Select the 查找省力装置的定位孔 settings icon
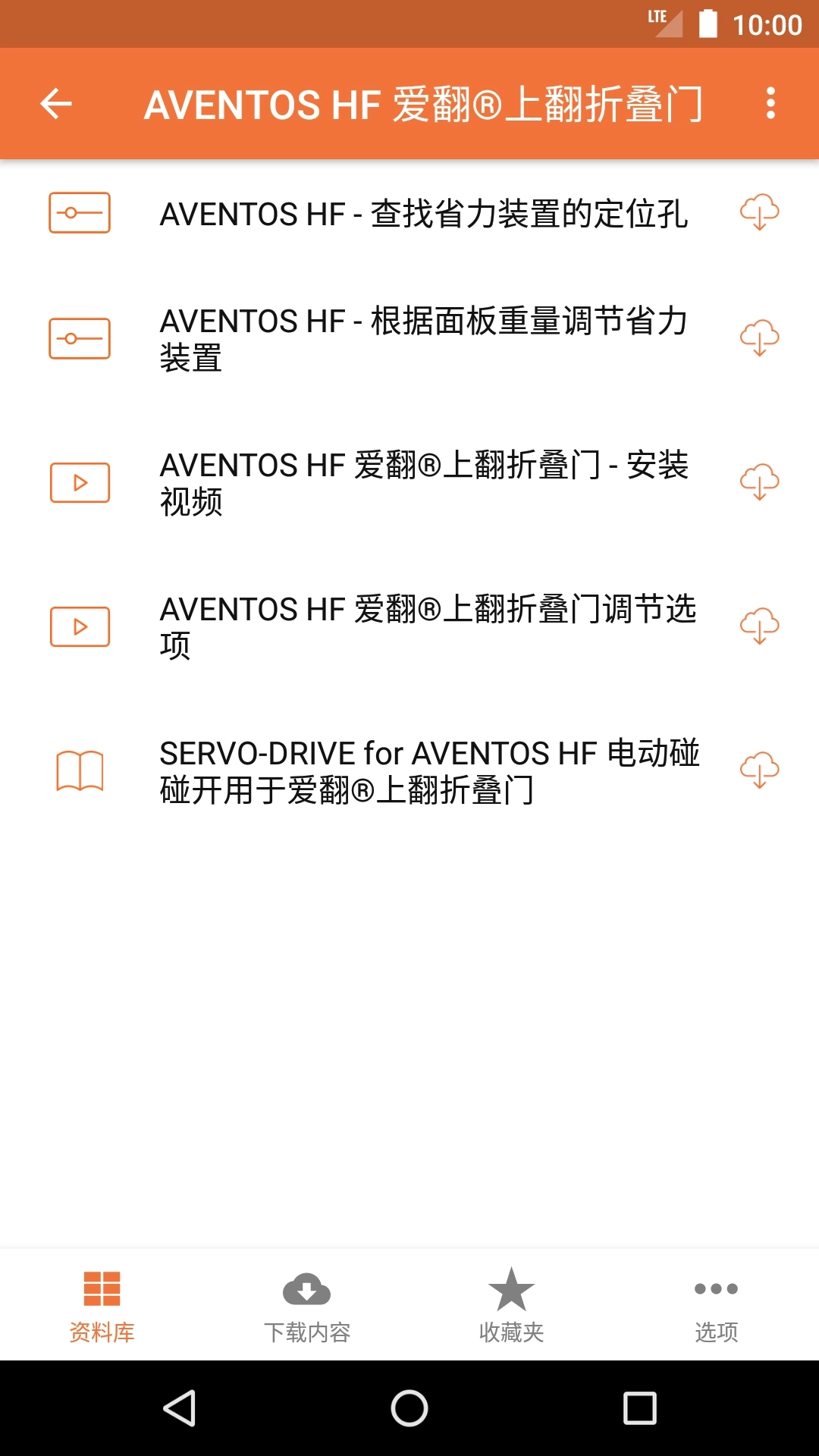The image size is (819, 1456). 79,214
